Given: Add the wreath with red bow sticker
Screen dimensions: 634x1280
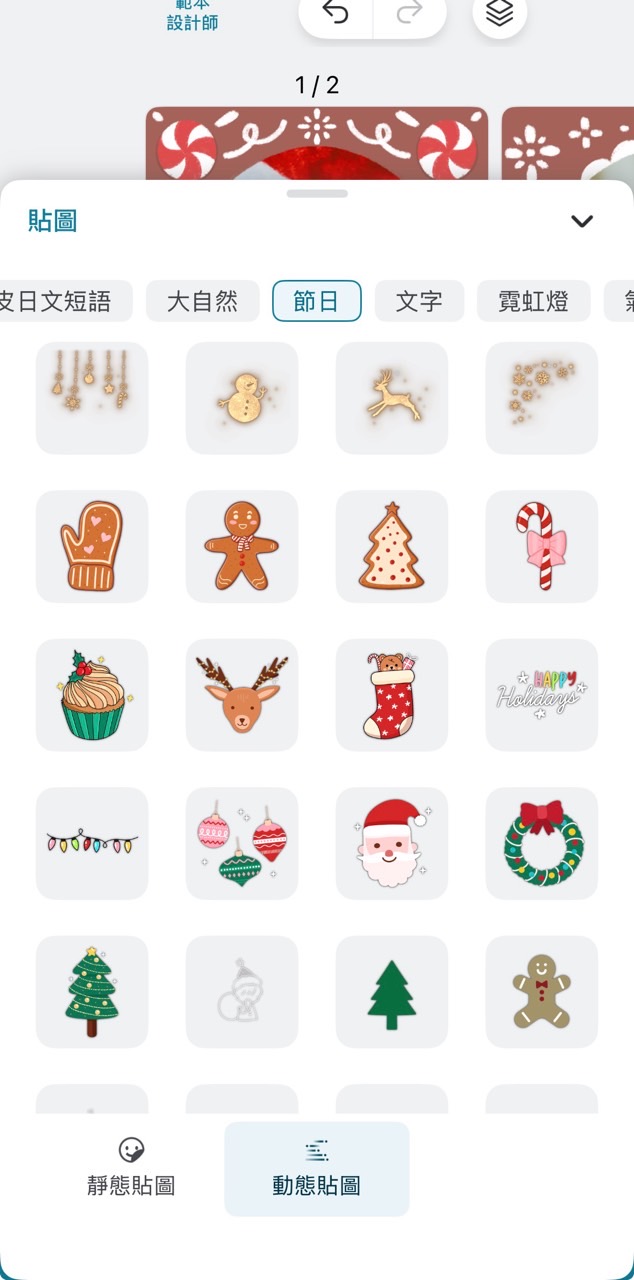Looking at the screenshot, I should coord(542,843).
